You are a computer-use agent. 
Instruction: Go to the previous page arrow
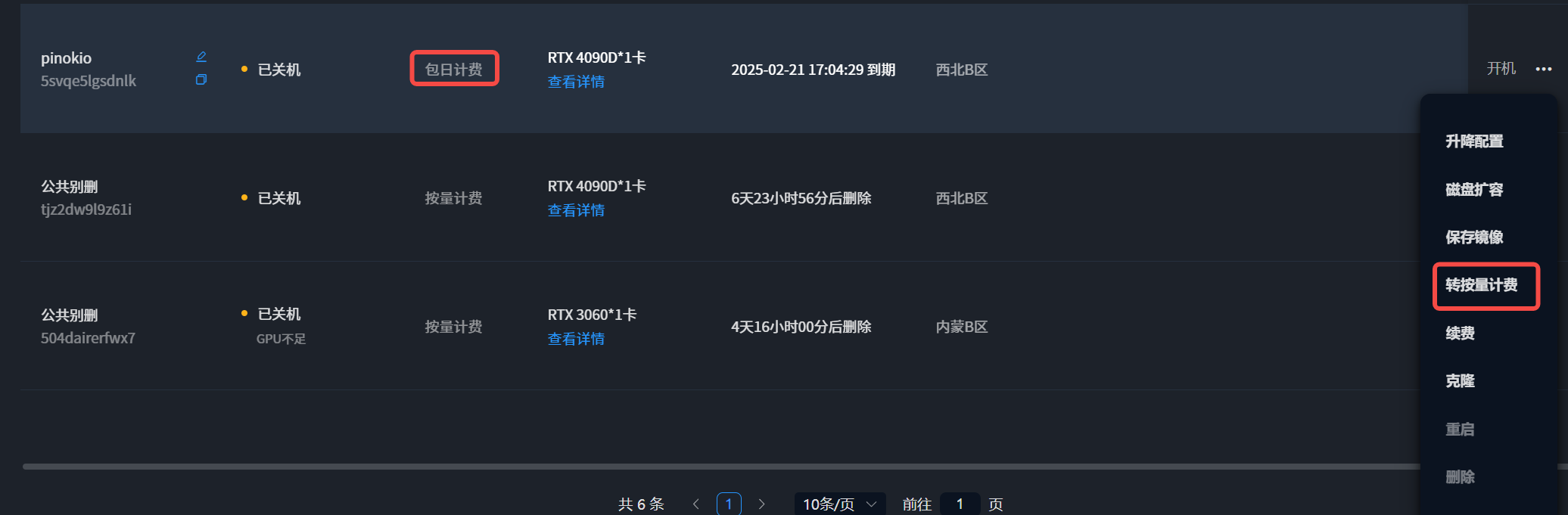[696, 504]
